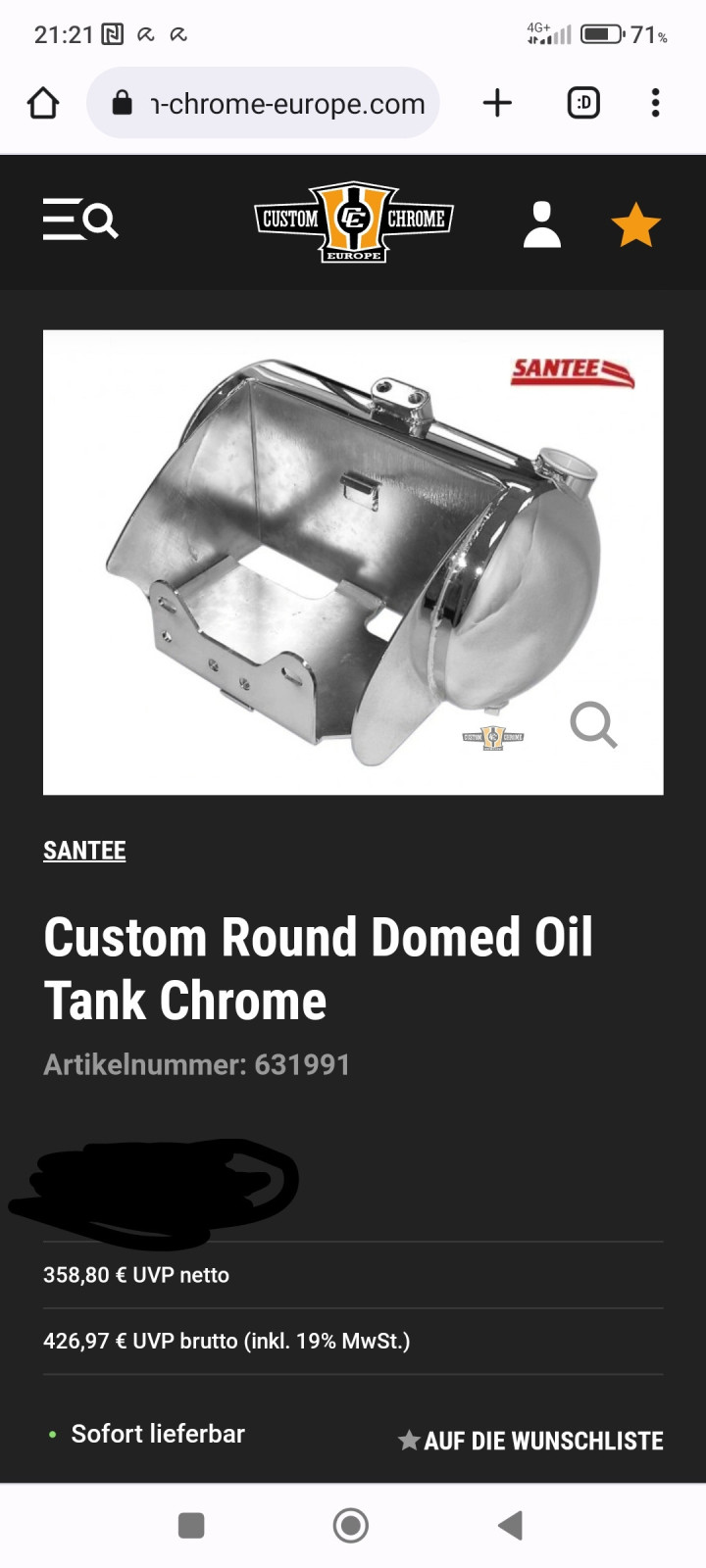This screenshot has height=1568, width=706.
Task: Add item via Auf die Wunschliste
Action: [x=531, y=1441]
